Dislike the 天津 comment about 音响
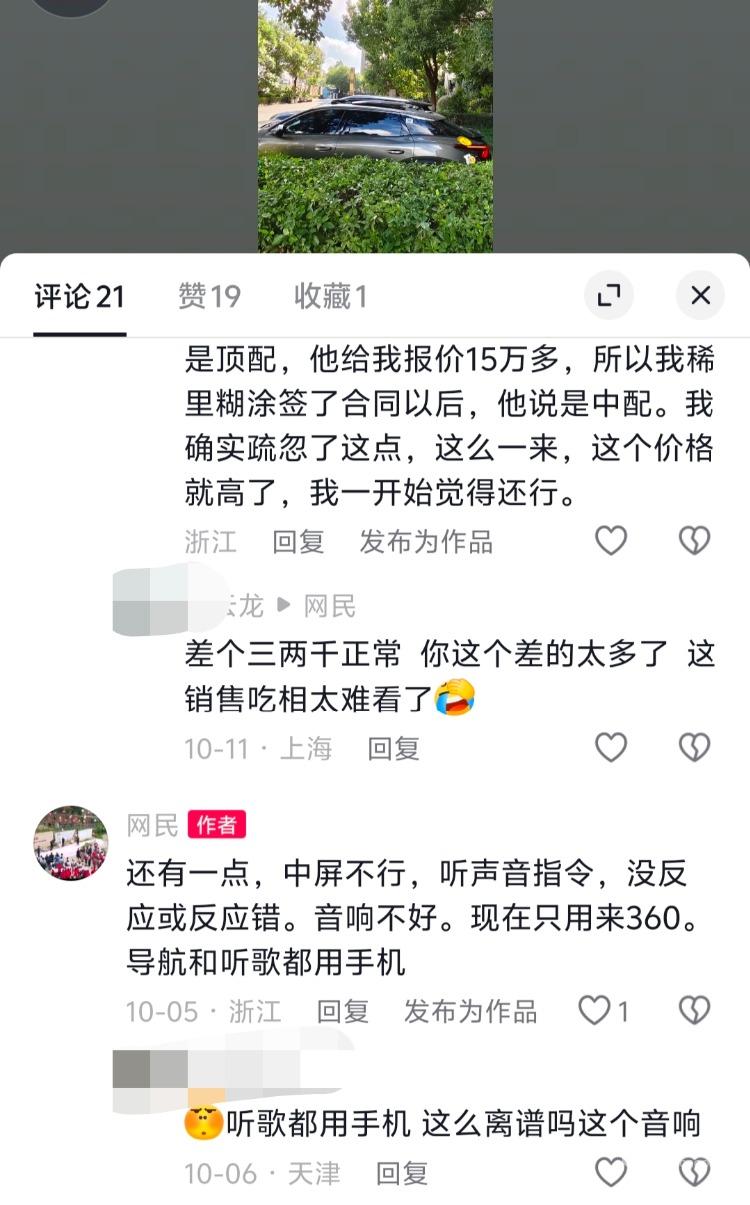The height and width of the screenshot is (1205, 750). tap(694, 1172)
